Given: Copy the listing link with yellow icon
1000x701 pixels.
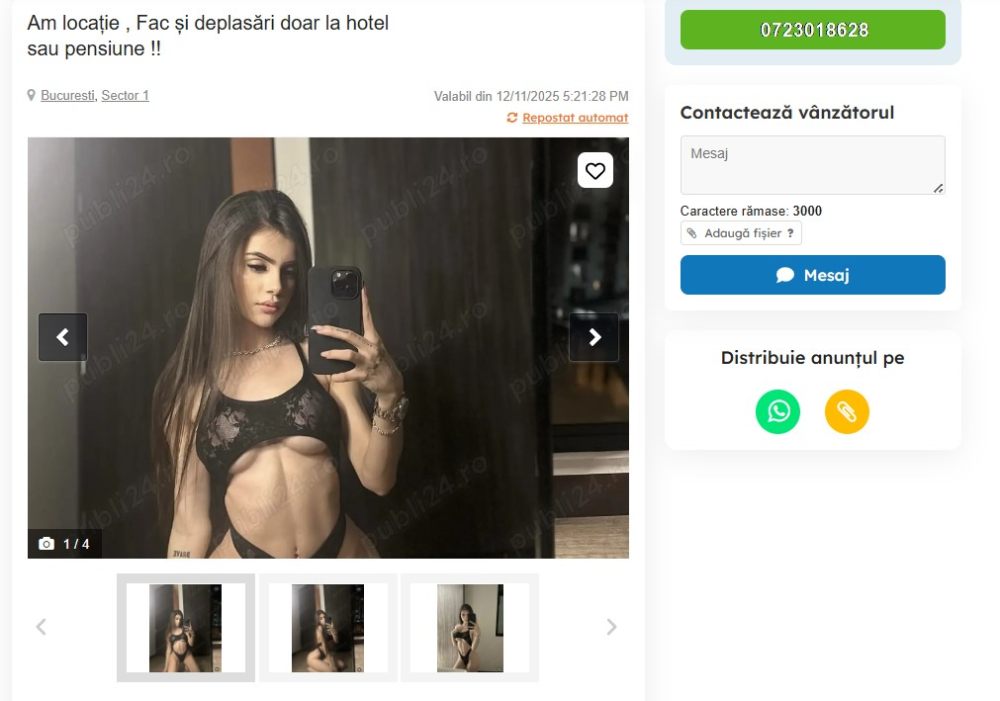Looking at the screenshot, I should (847, 411).
